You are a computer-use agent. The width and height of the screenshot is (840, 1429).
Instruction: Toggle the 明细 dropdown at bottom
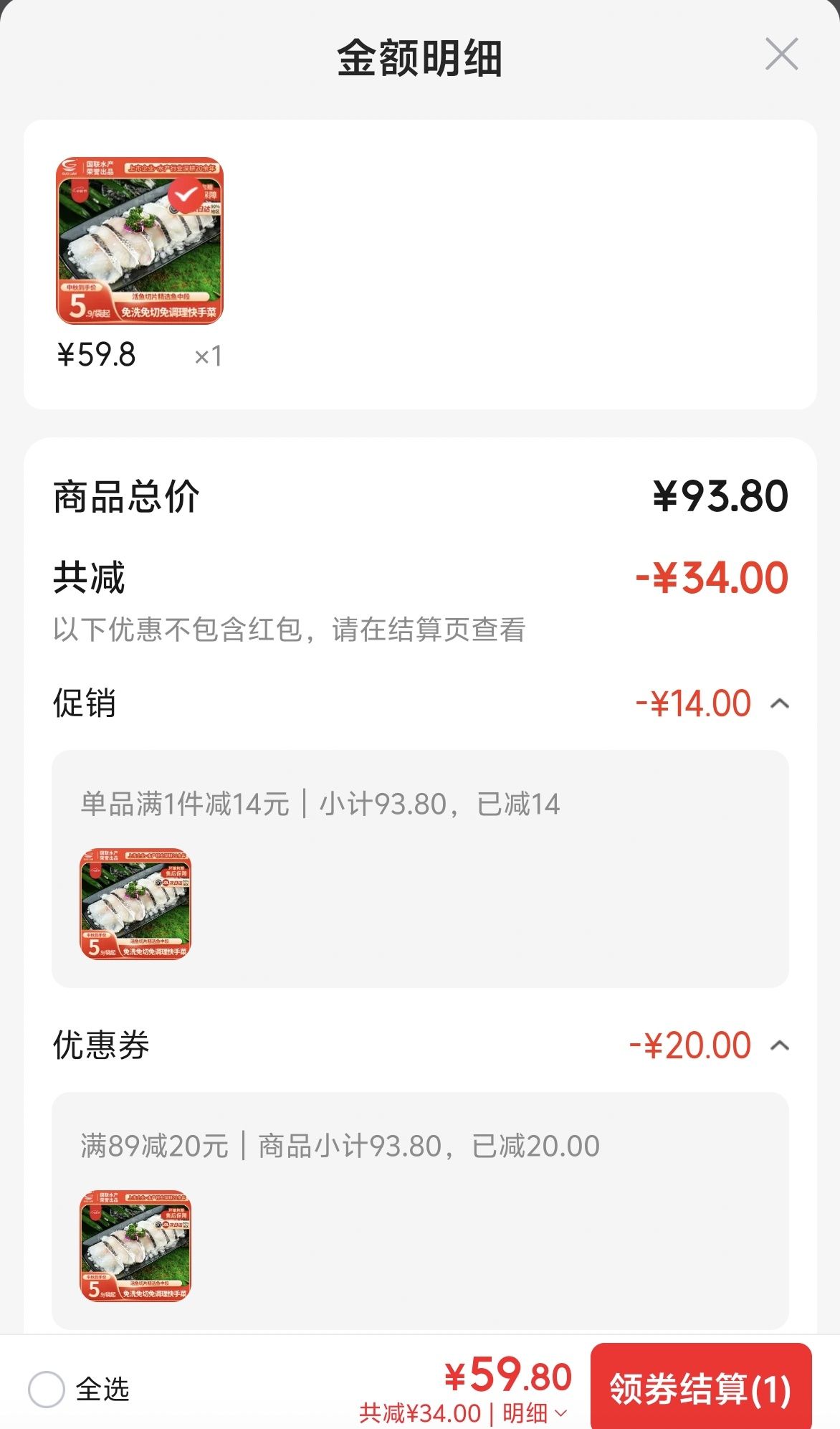535,1413
